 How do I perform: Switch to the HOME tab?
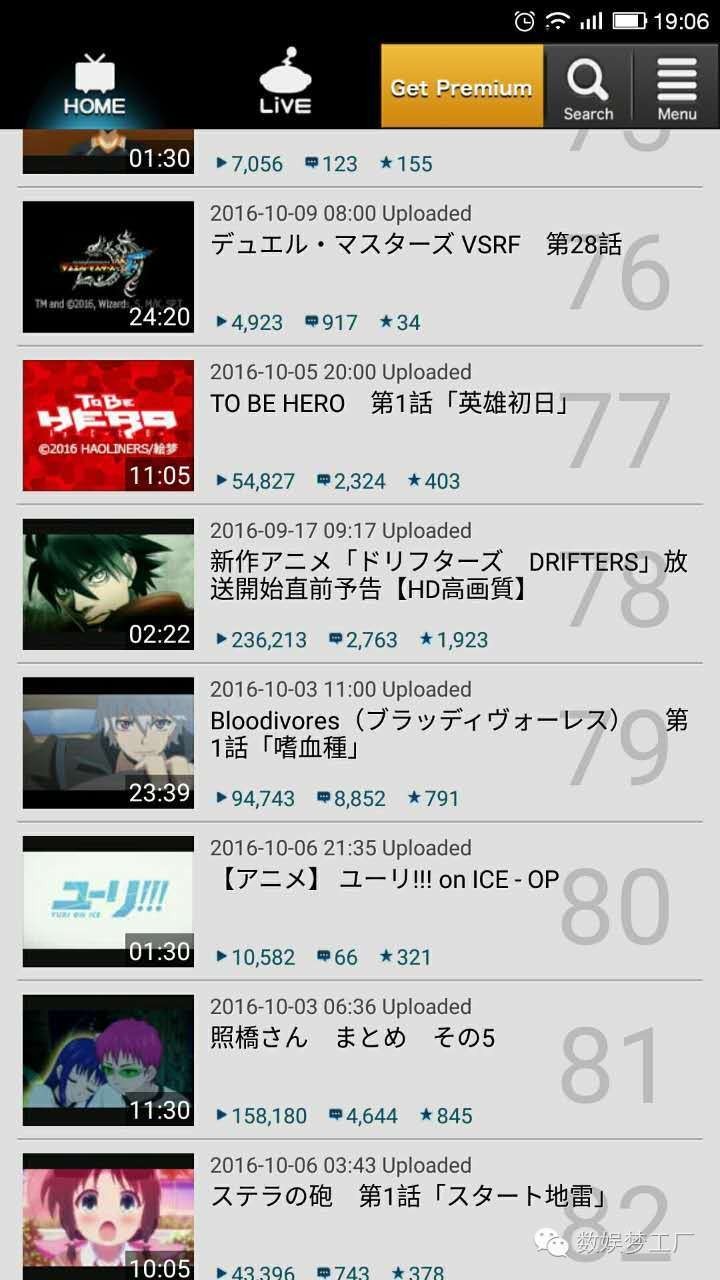tap(95, 86)
